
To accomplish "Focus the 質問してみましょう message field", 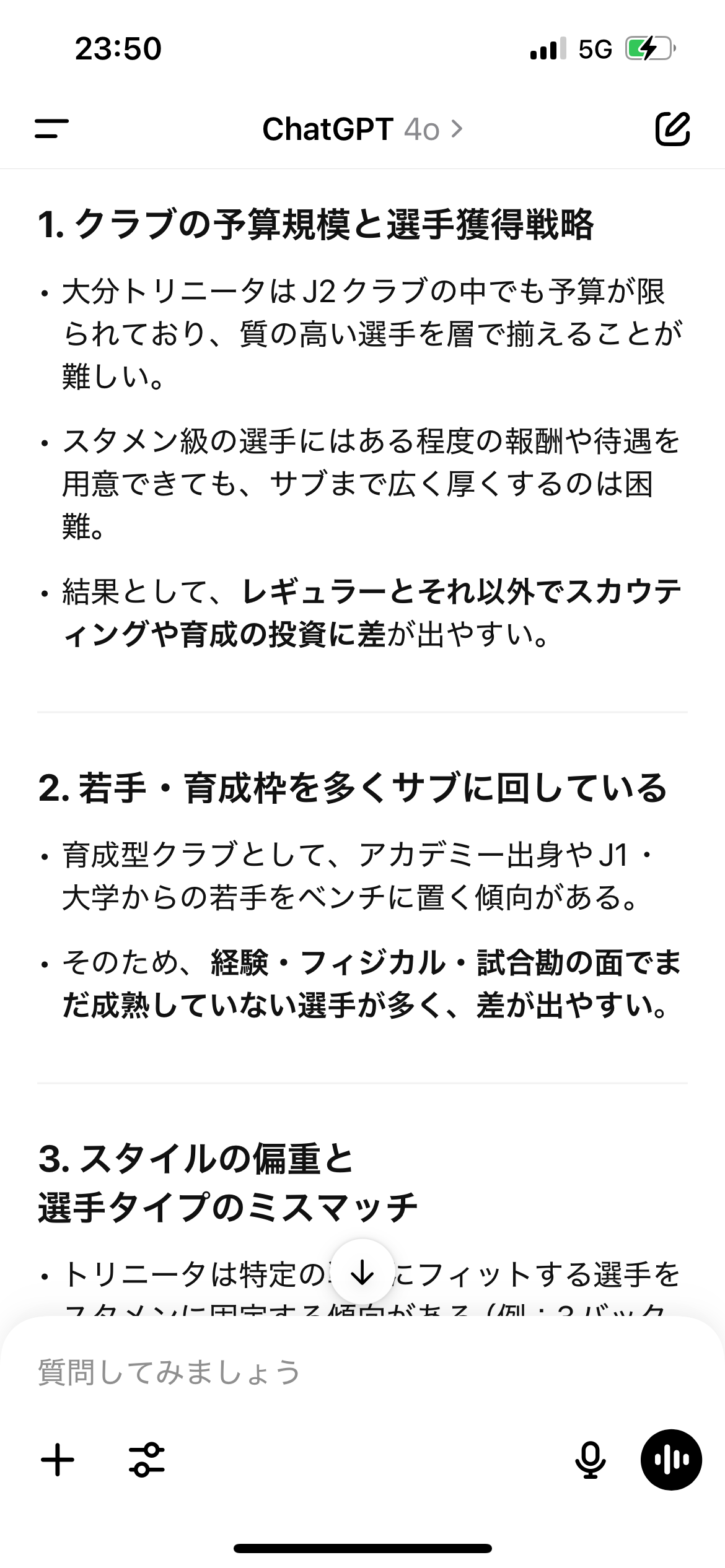I will point(362,1372).
